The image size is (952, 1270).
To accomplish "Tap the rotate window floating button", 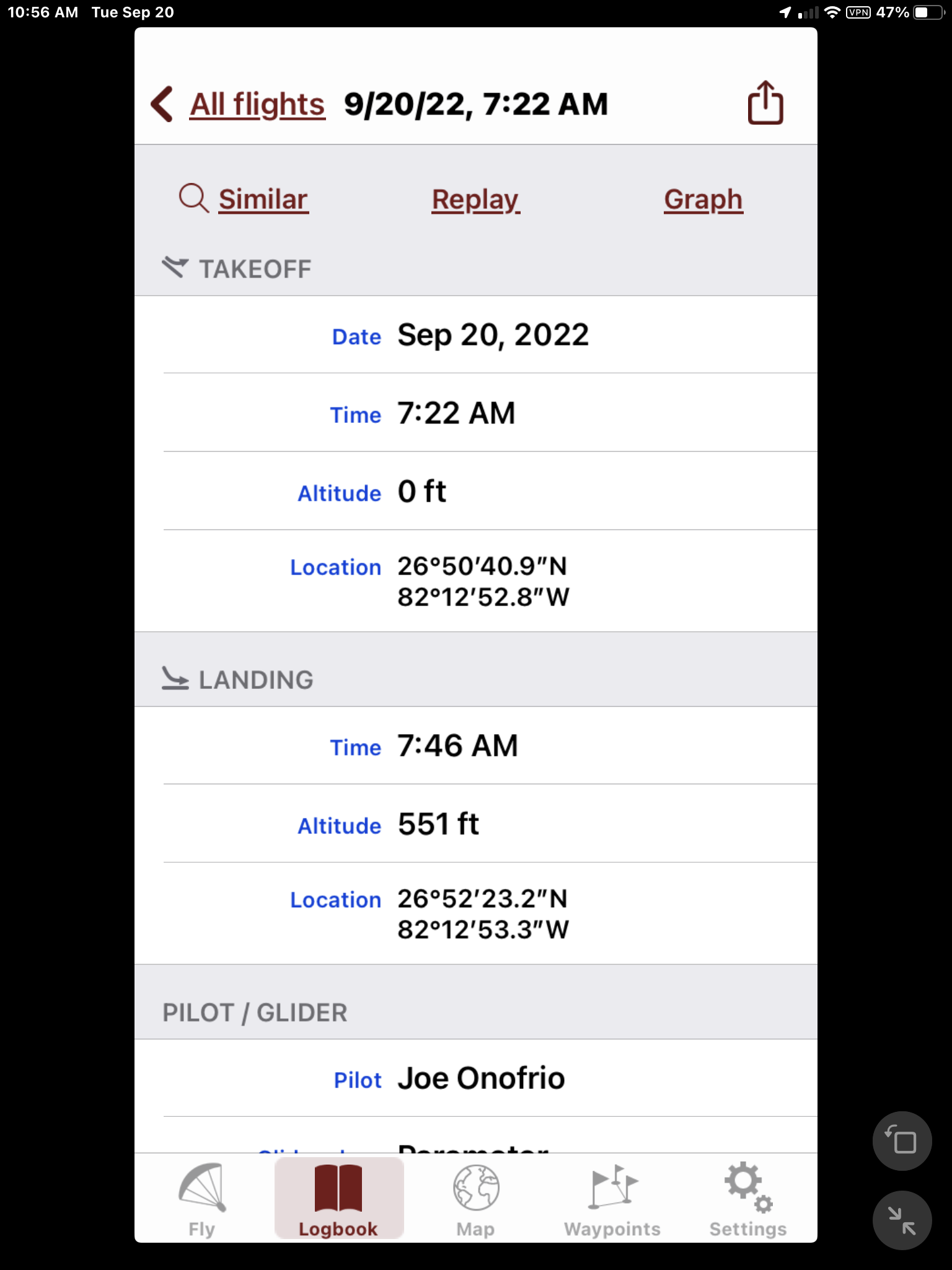I will pos(902,1140).
